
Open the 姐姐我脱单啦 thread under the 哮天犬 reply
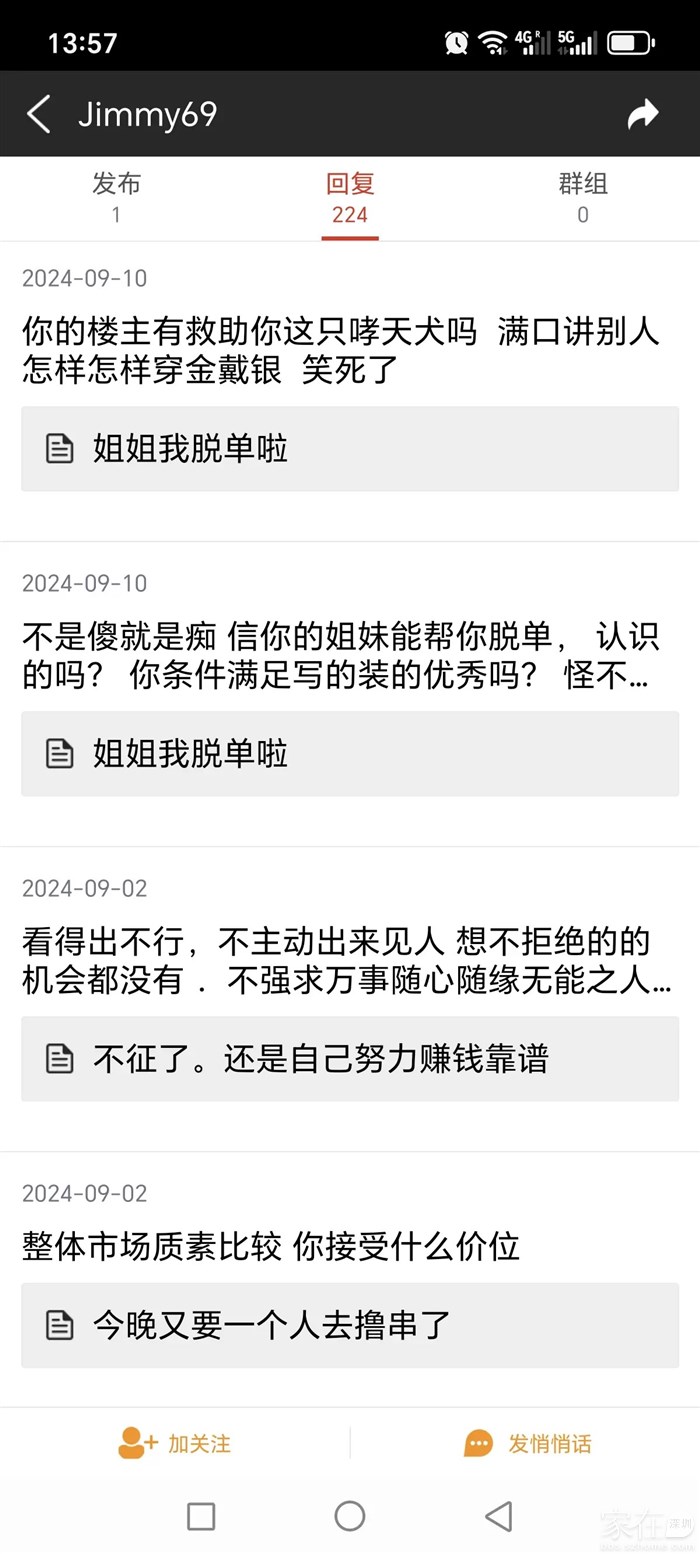349,449
